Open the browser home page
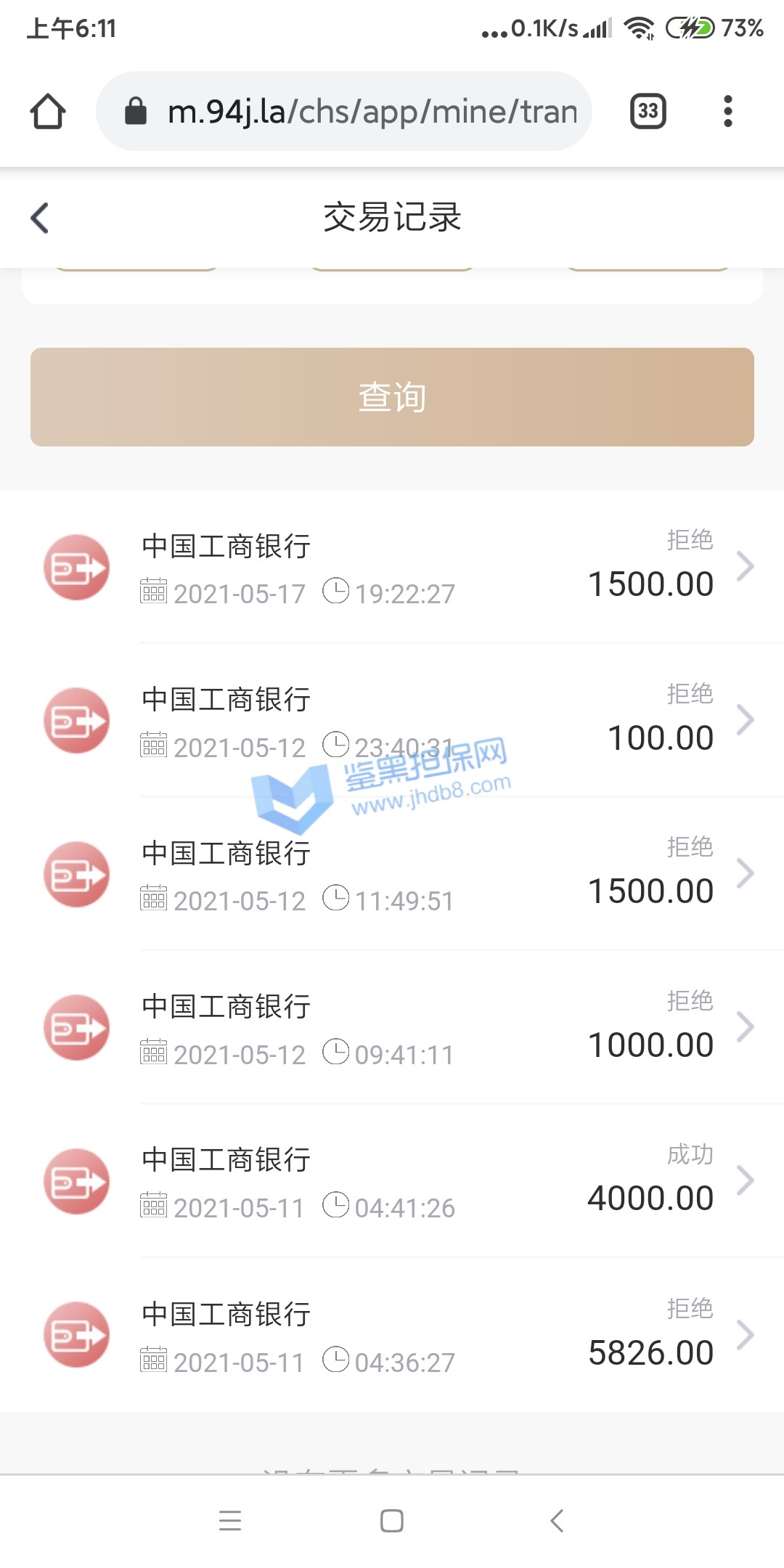The height and width of the screenshot is (1568, 784). tap(48, 112)
